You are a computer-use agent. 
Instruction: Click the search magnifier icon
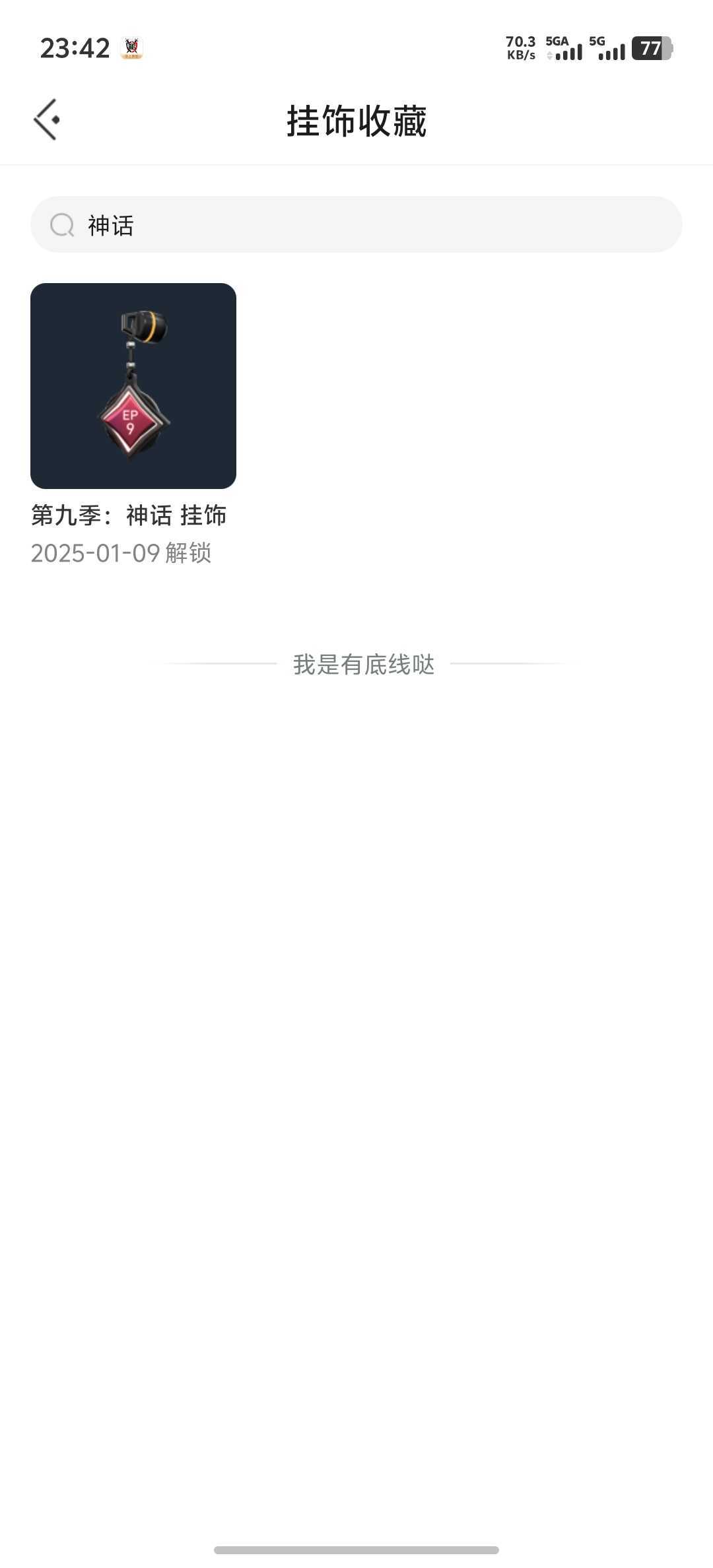pyautogui.click(x=61, y=224)
